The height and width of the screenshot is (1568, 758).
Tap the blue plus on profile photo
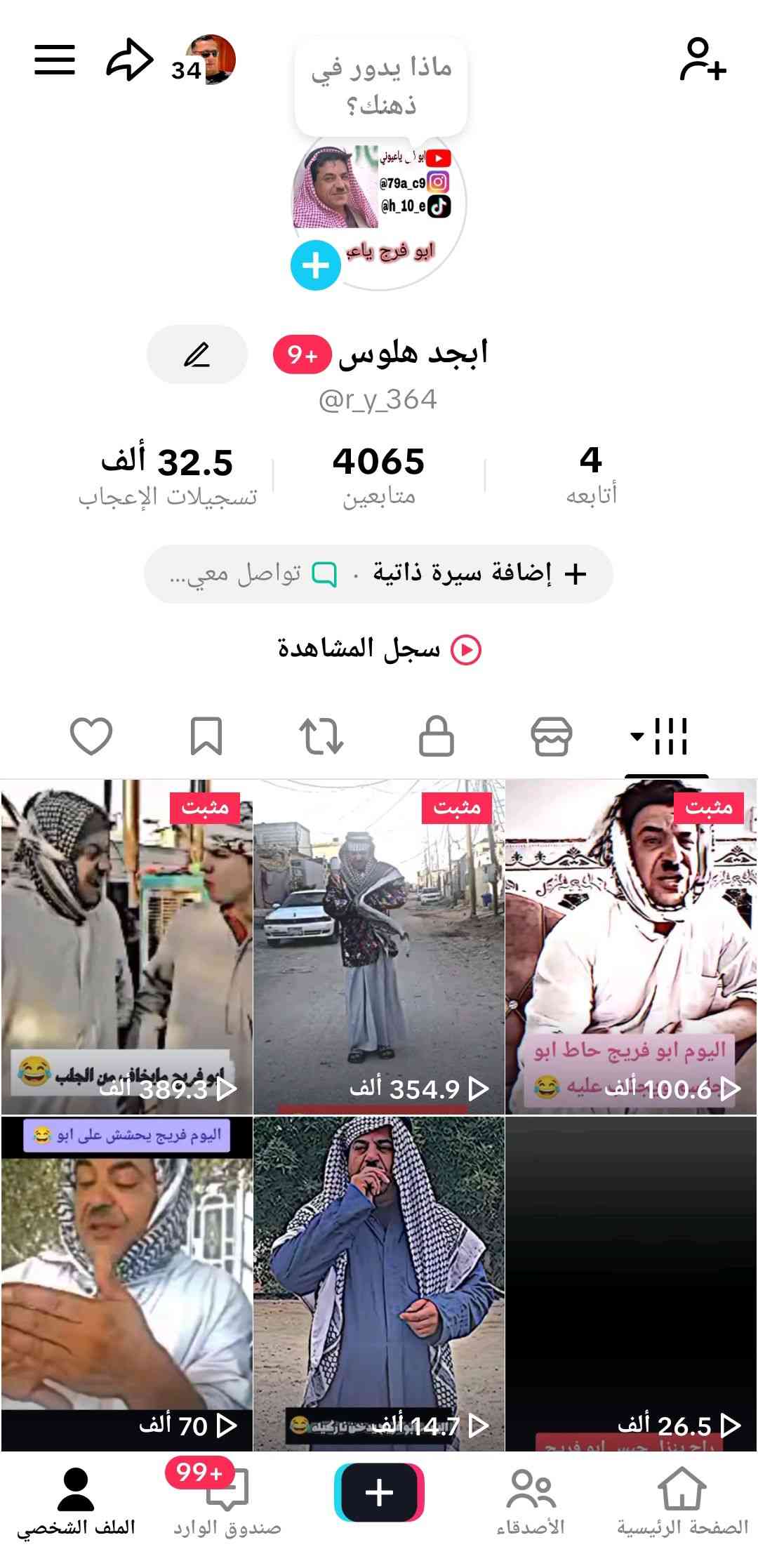tap(316, 265)
